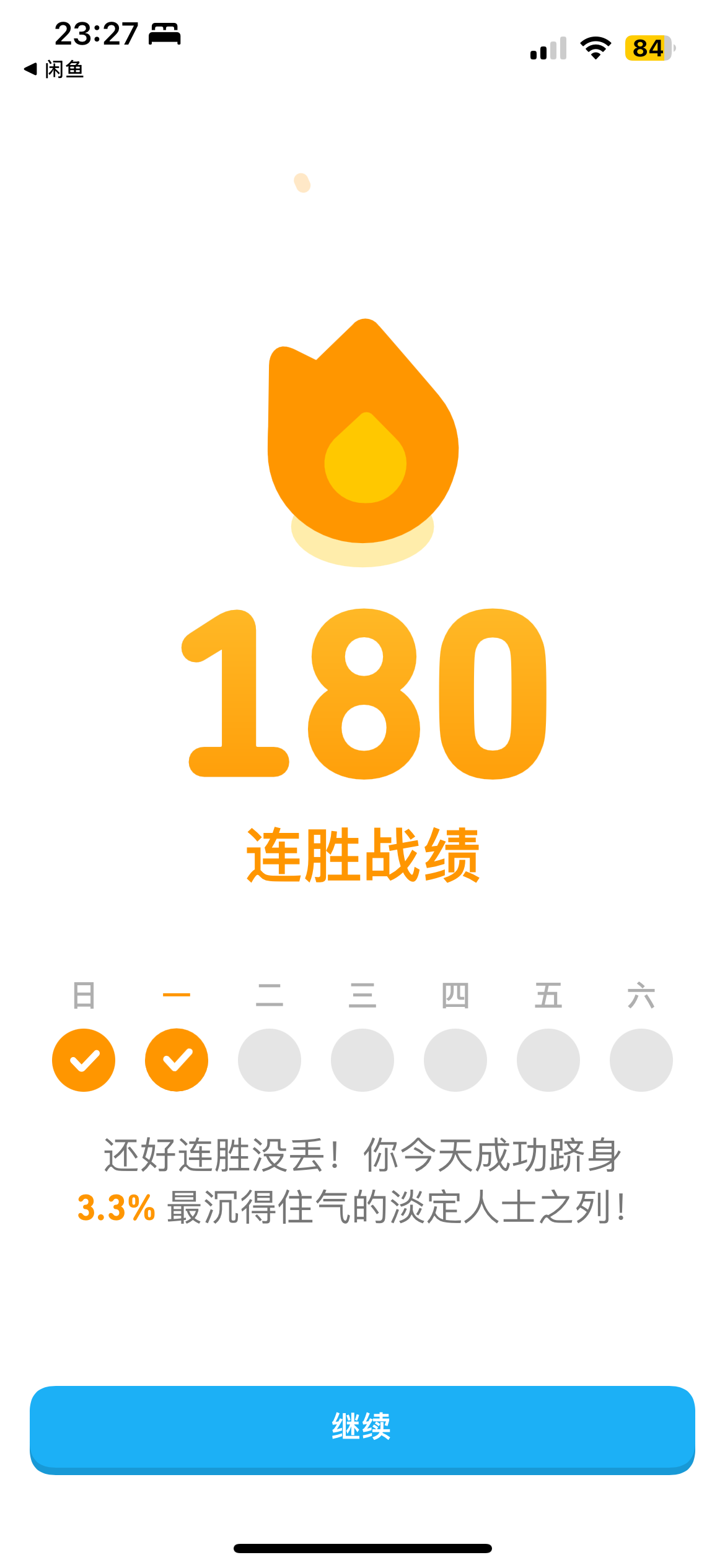The width and height of the screenshot is (725, 1568).
Task: Tap the 继续 button to continue
Action: pyautogui.click(x=362, y=1427)
